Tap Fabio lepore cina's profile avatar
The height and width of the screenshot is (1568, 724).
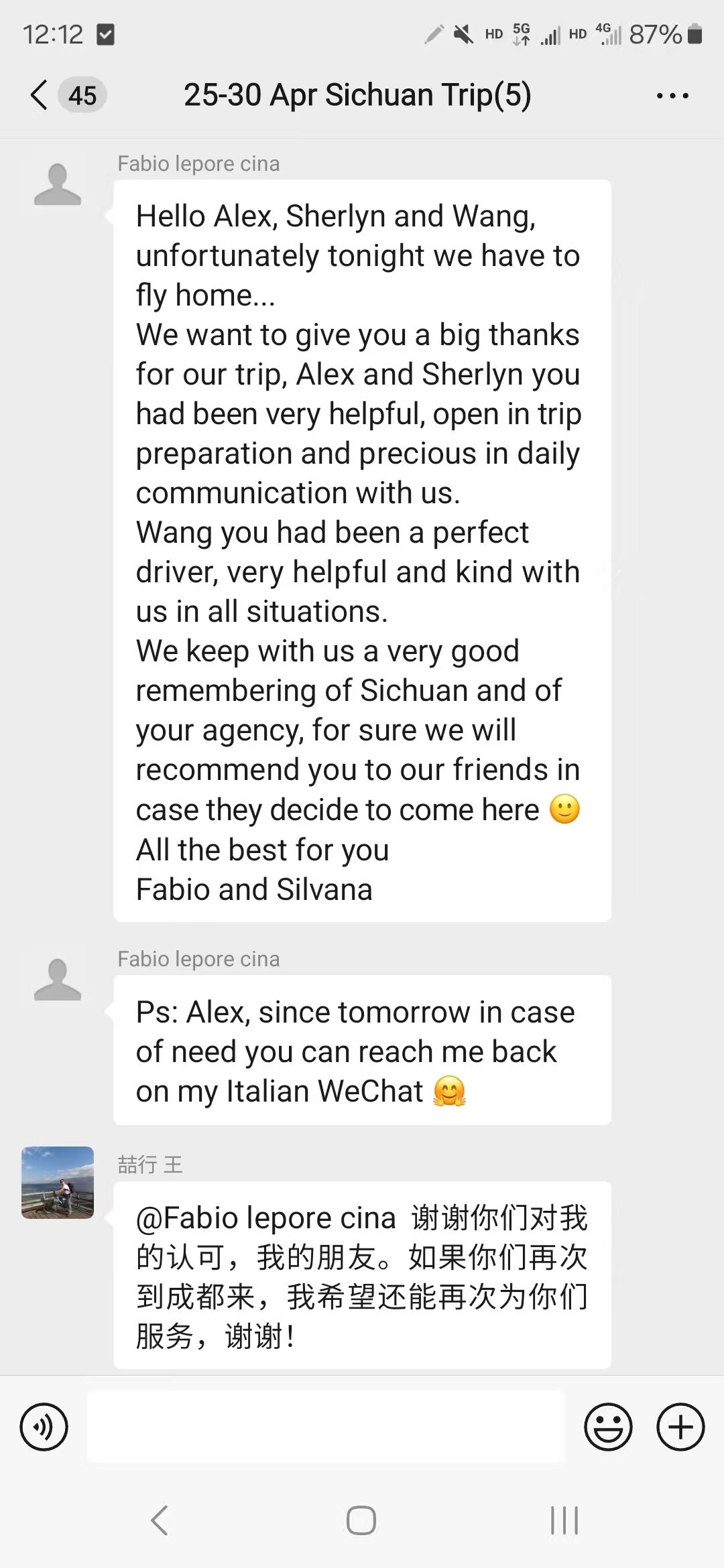(x=57, y=184)
